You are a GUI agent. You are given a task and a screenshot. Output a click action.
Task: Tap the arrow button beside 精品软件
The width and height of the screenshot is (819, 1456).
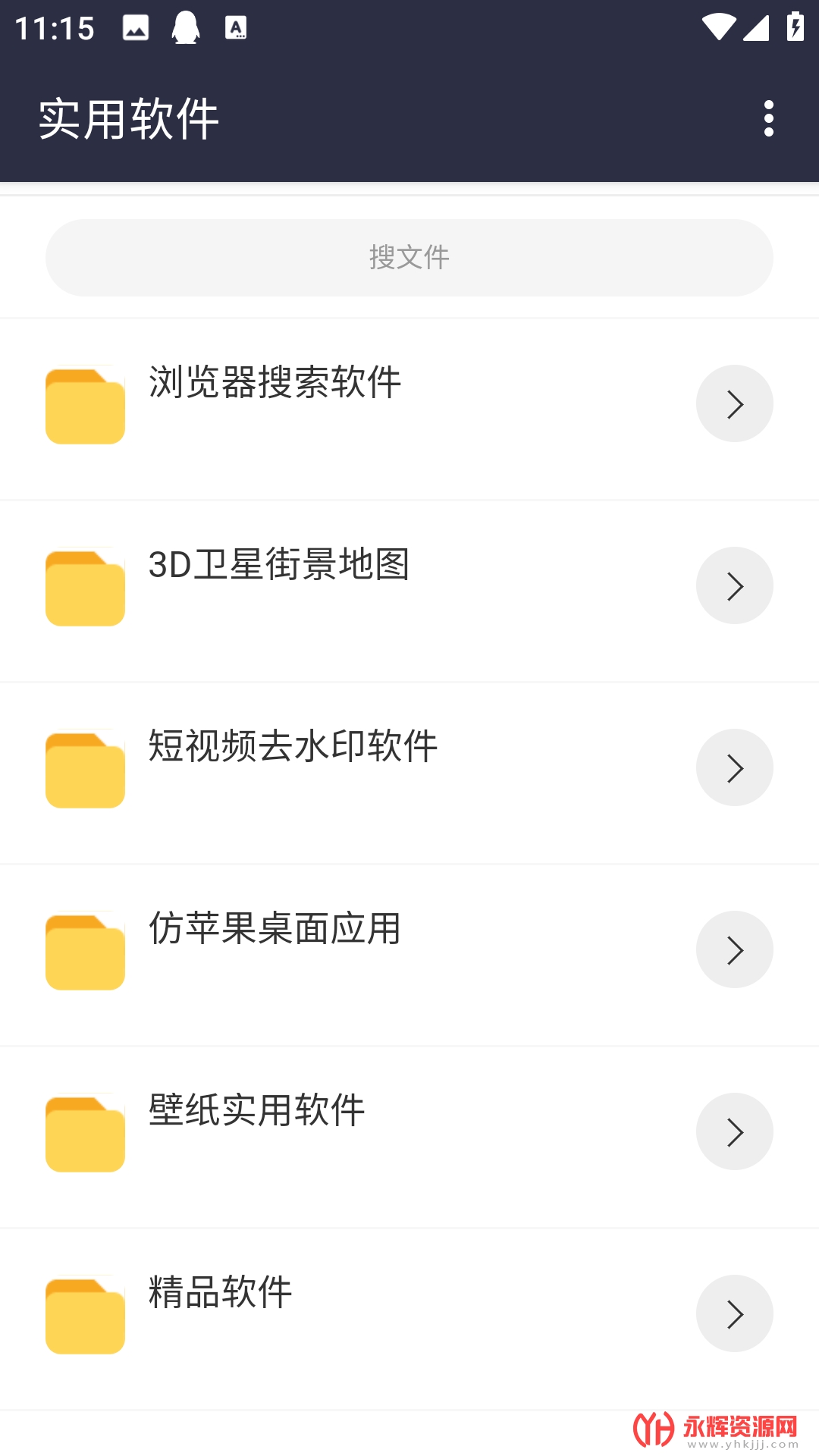[x=734, y=1313]
